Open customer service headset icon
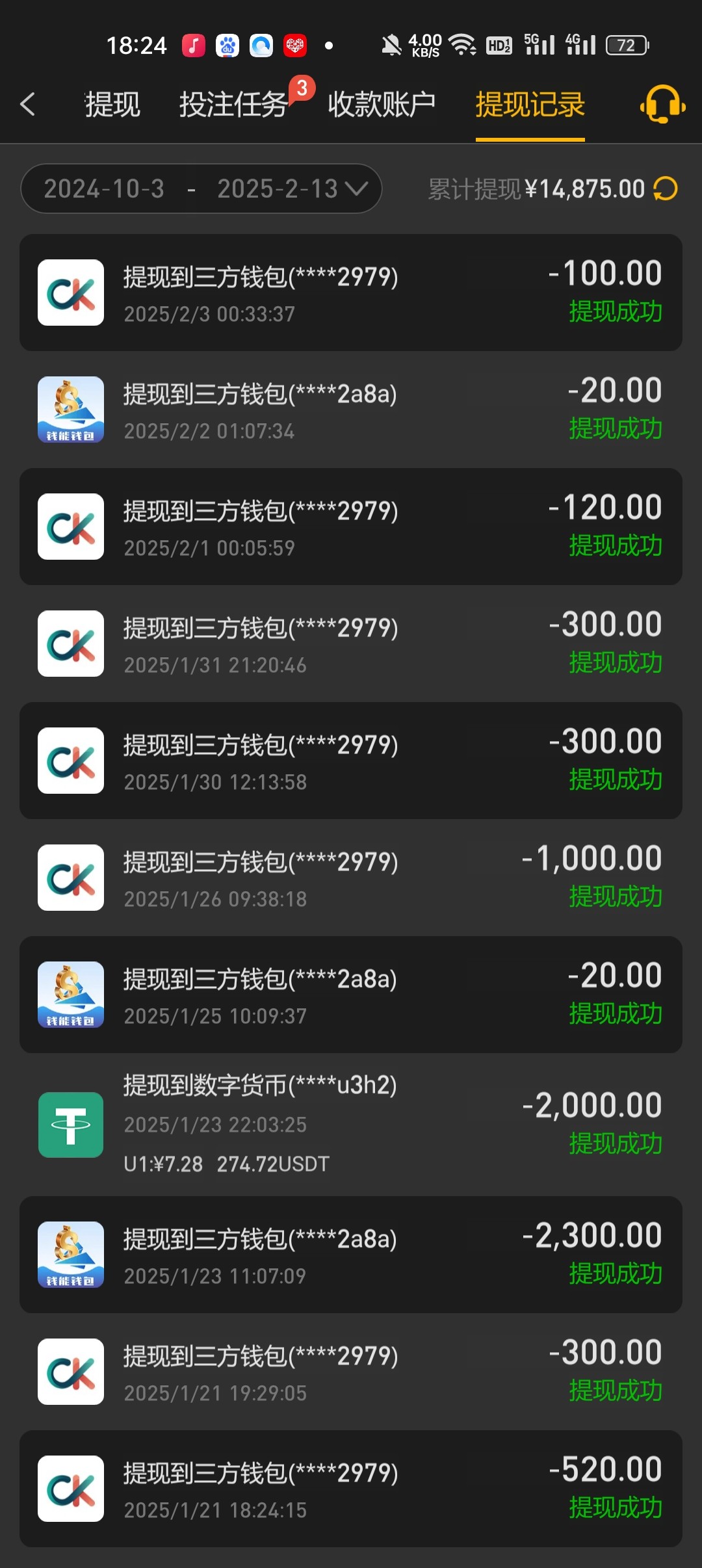The image size is (702, 1568). click(662, 104)
